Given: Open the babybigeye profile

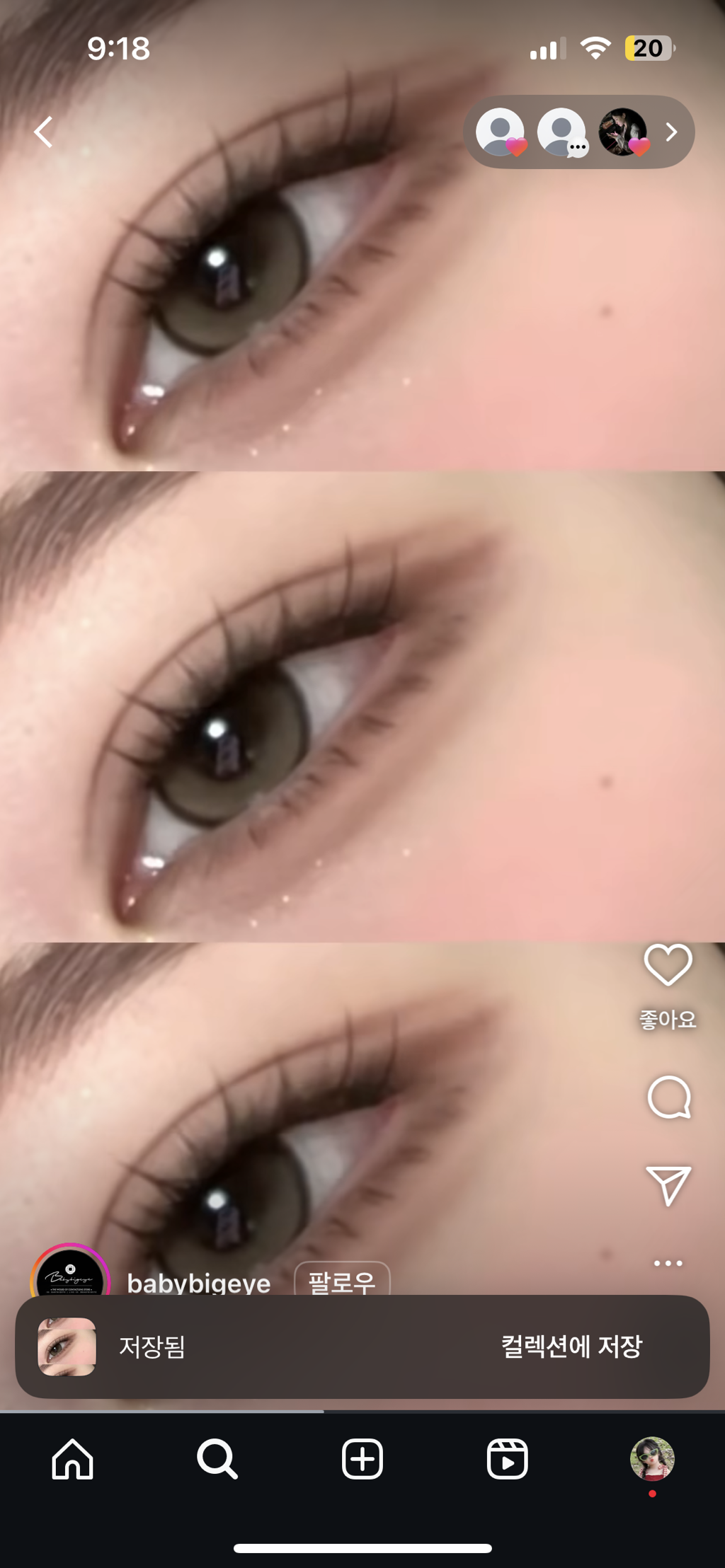Looking at the screenshot, I should point(198,1282).
